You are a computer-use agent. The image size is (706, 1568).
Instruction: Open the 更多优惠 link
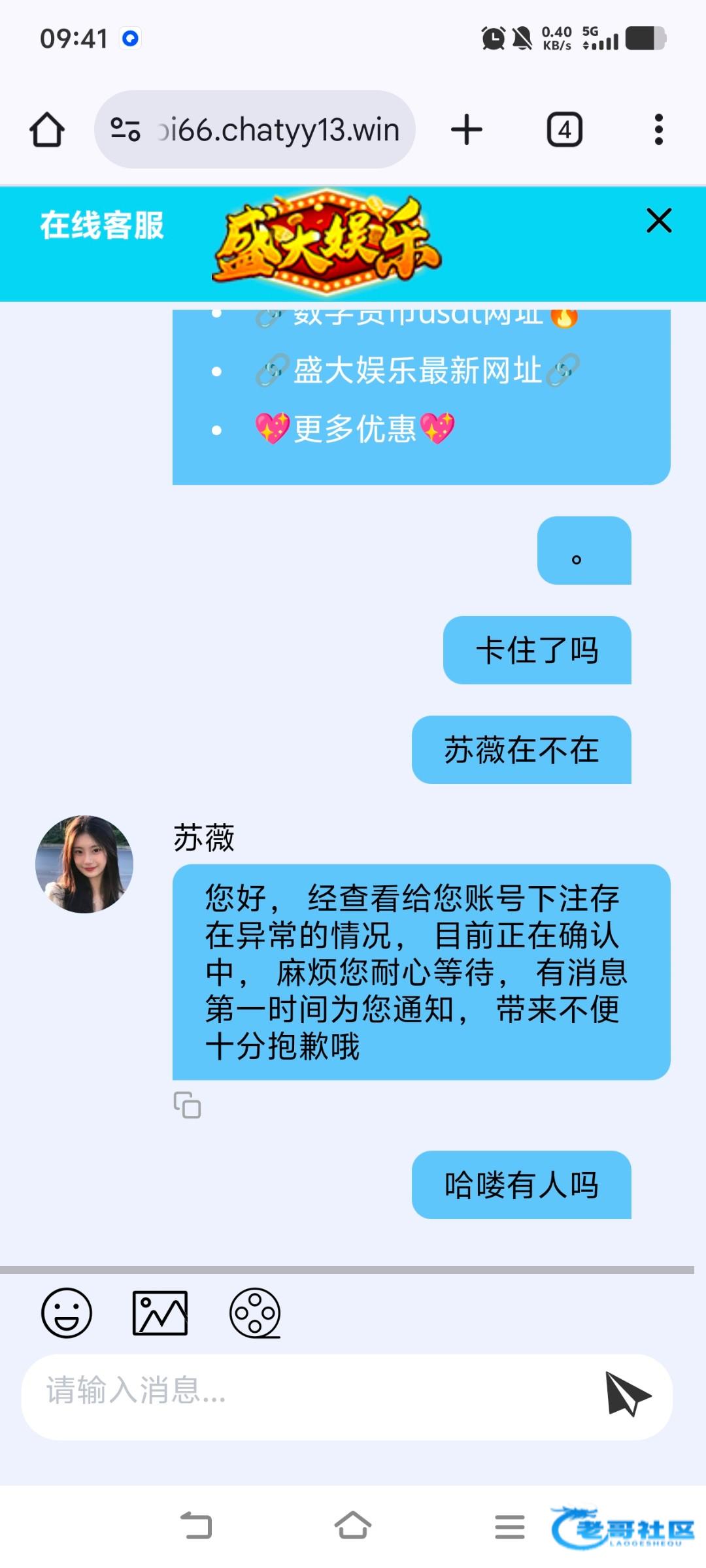click(355, 429)
